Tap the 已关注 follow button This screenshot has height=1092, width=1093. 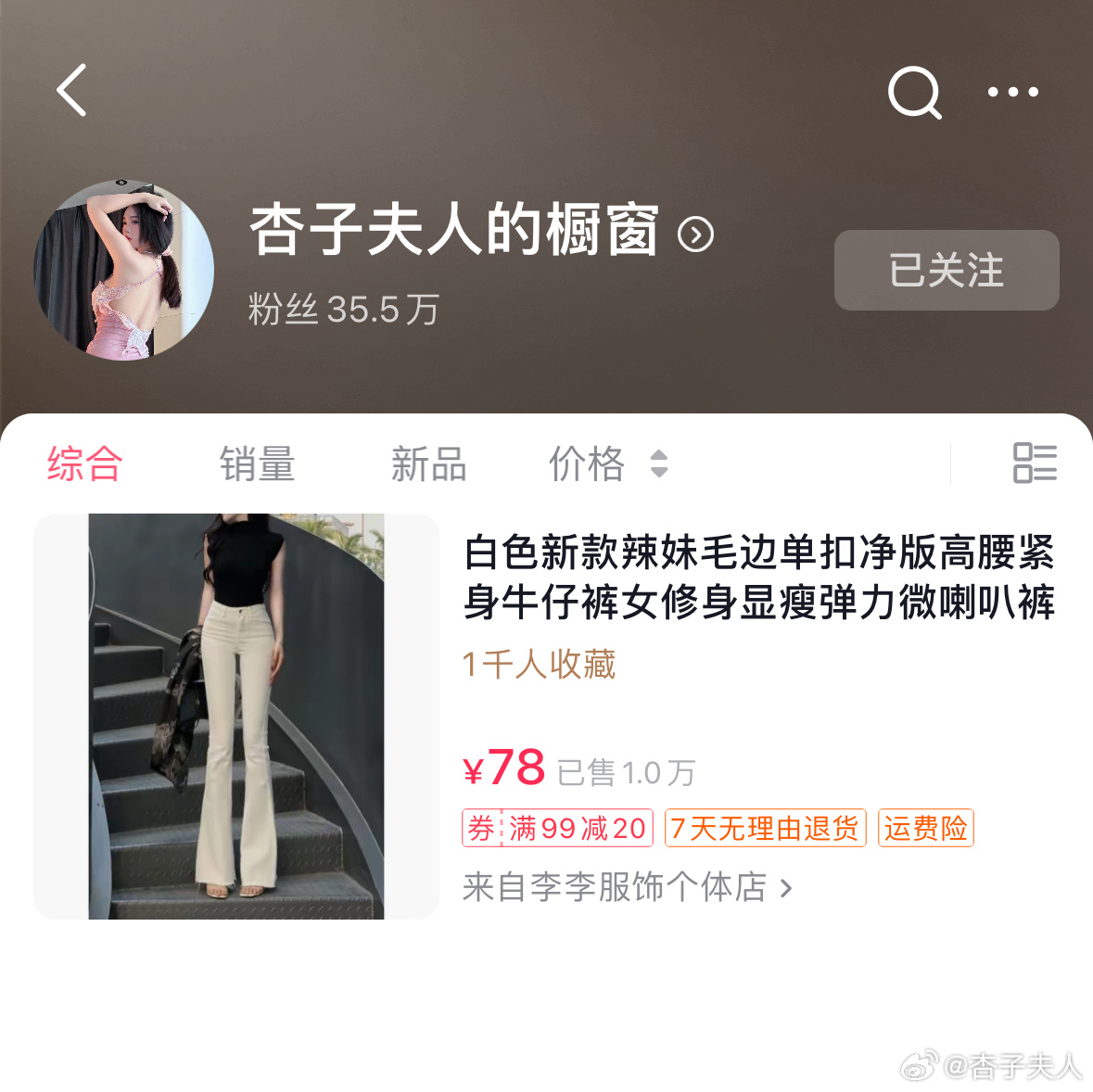click(x=947, y=270)
